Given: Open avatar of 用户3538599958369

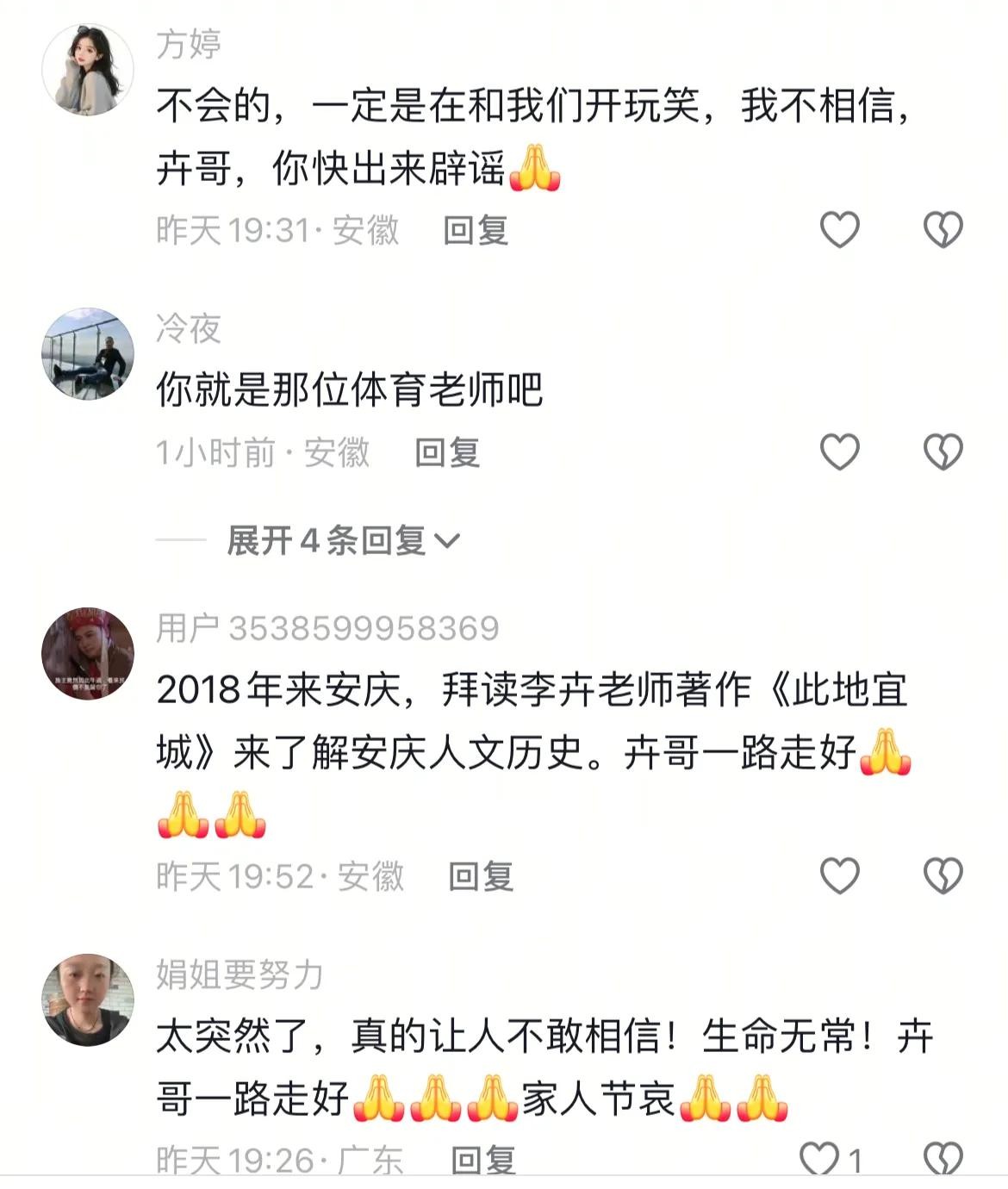Looking at the screenshot, I should 88,652.
